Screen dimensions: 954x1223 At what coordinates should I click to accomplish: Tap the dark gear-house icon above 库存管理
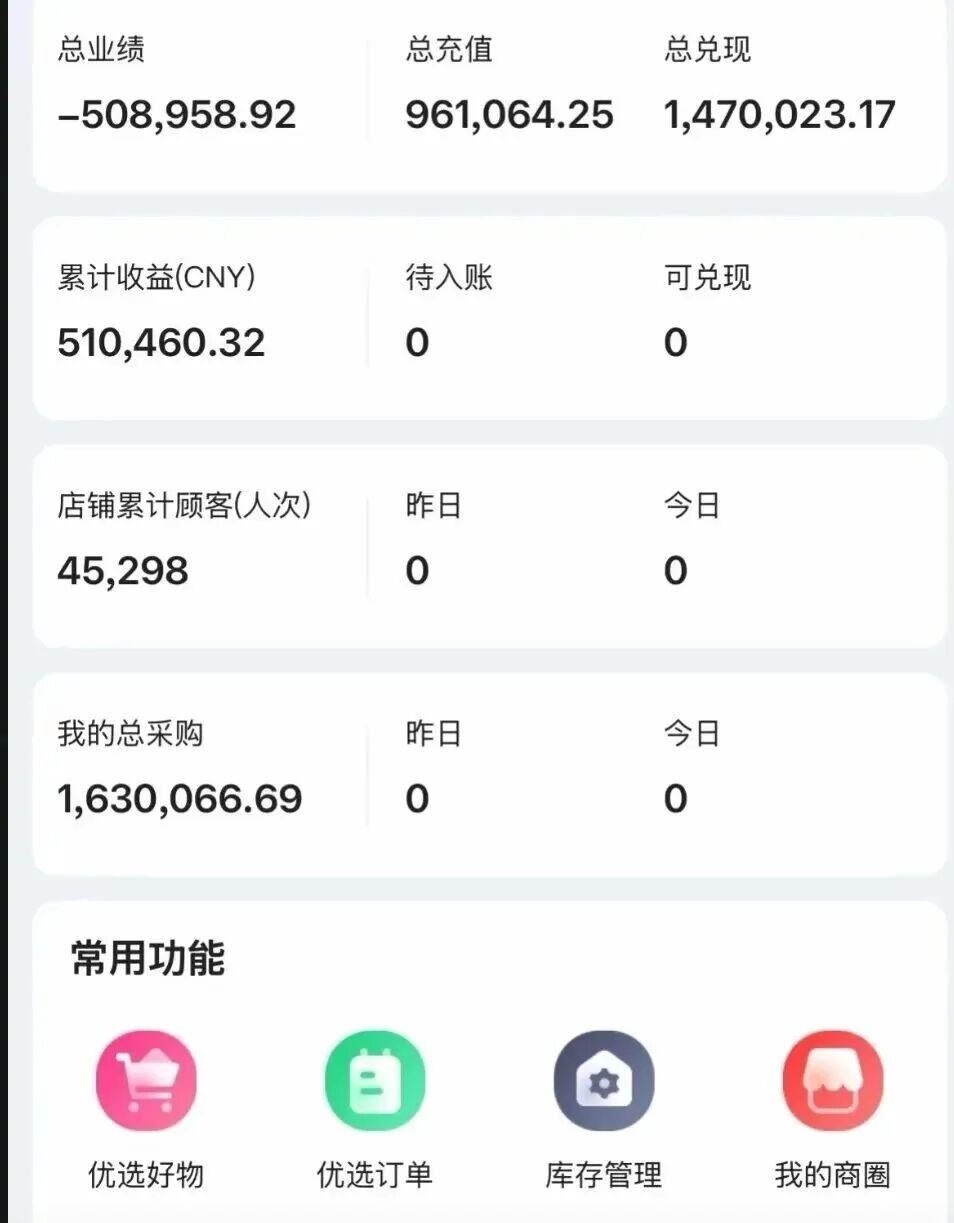(x=603, y=1082)
